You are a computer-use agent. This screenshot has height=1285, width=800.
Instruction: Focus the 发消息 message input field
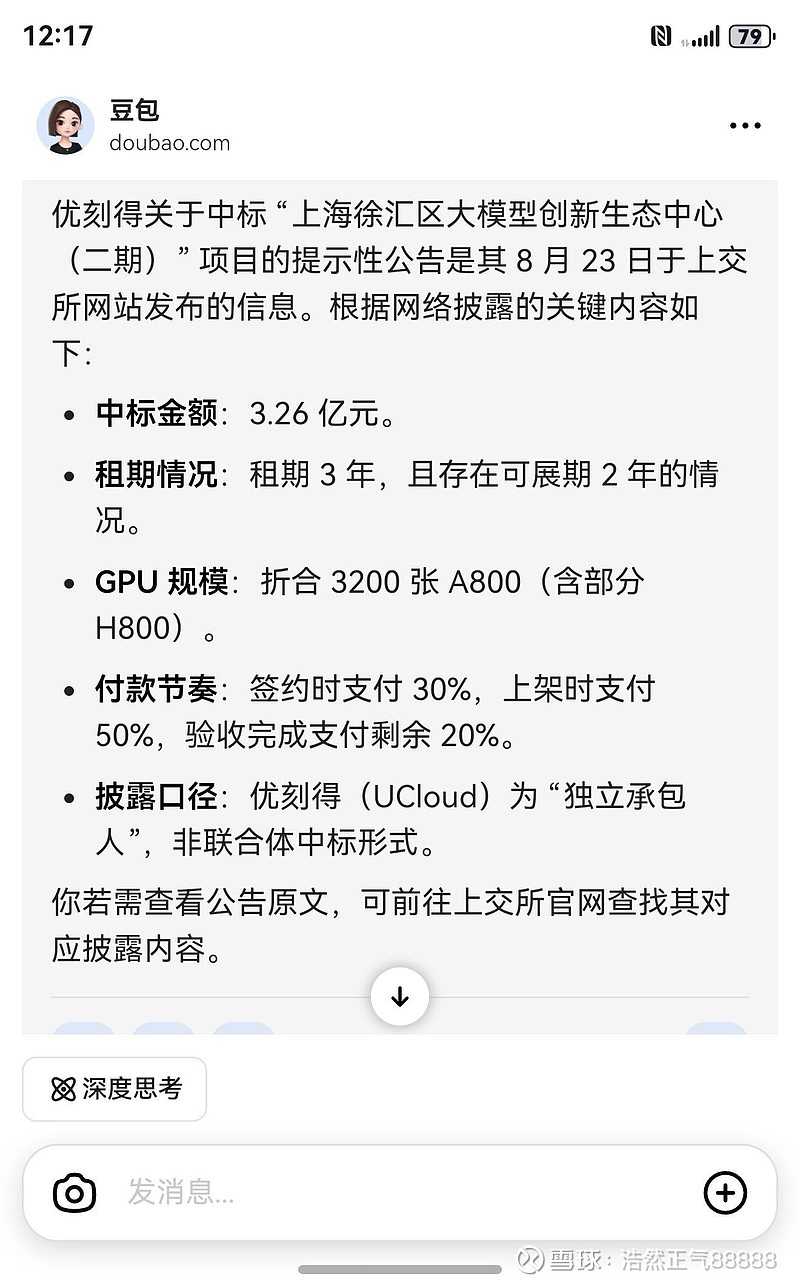pyautogui.click(x=400, y=1192)
